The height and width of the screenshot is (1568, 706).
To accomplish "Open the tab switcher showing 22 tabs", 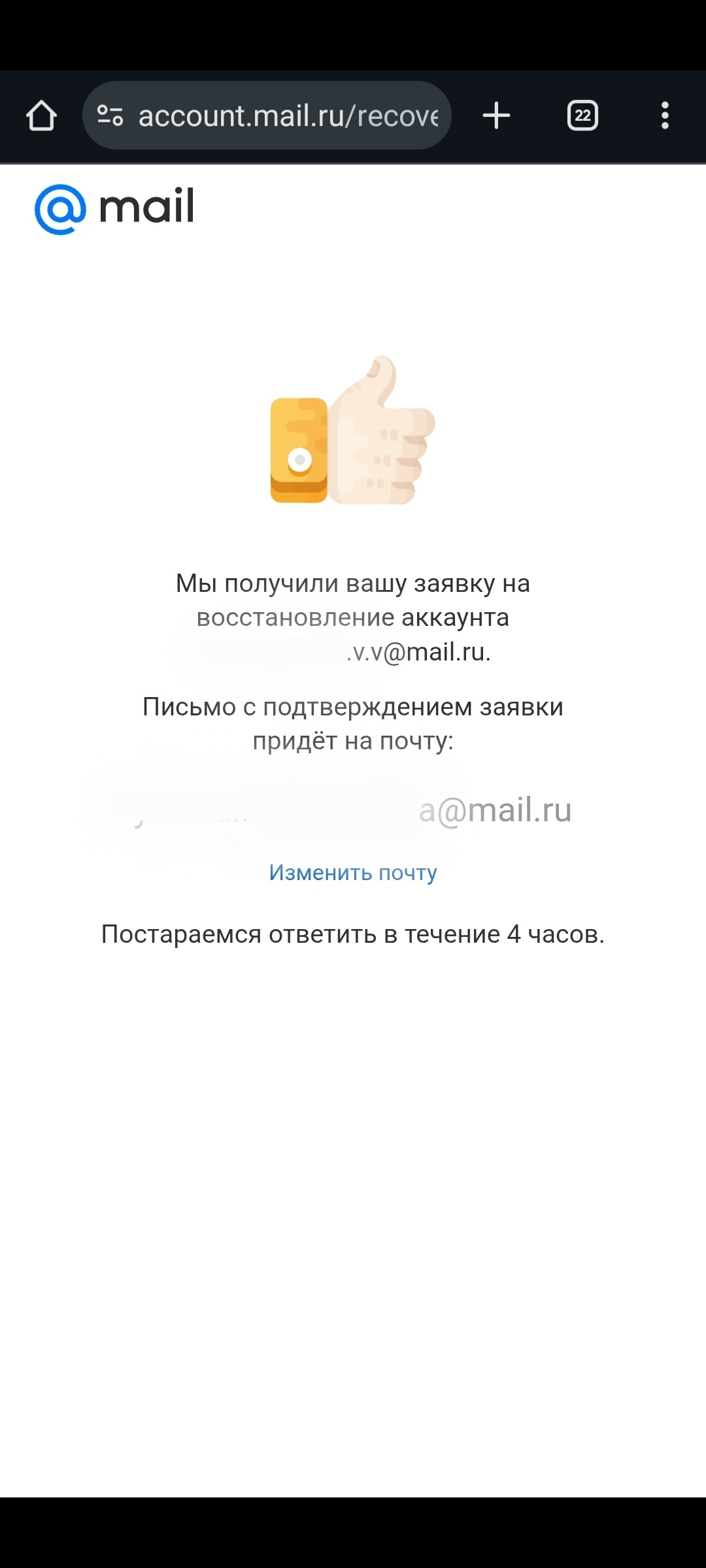I will click(x=582, y=116).
